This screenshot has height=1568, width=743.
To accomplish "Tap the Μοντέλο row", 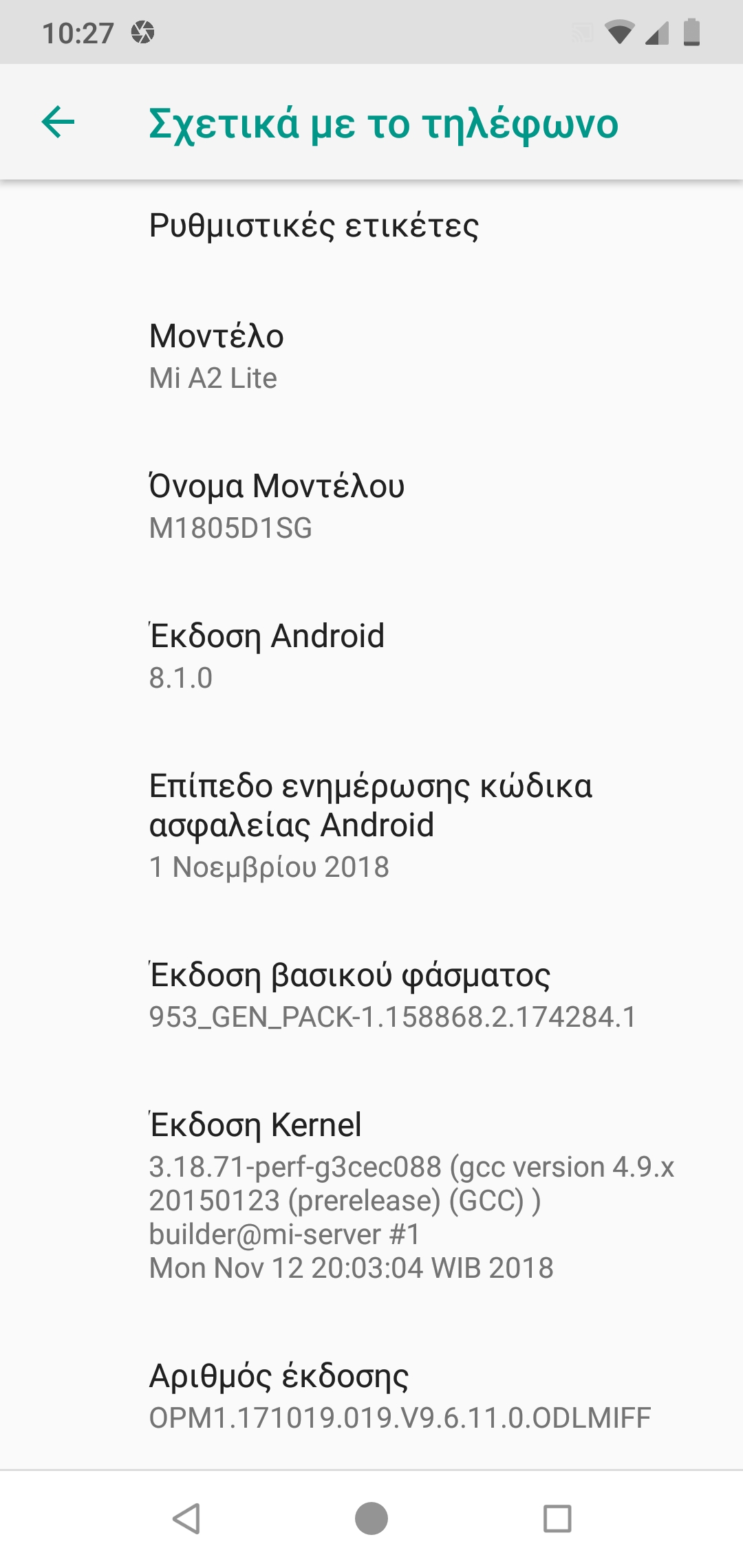I will tap(371, 356).
